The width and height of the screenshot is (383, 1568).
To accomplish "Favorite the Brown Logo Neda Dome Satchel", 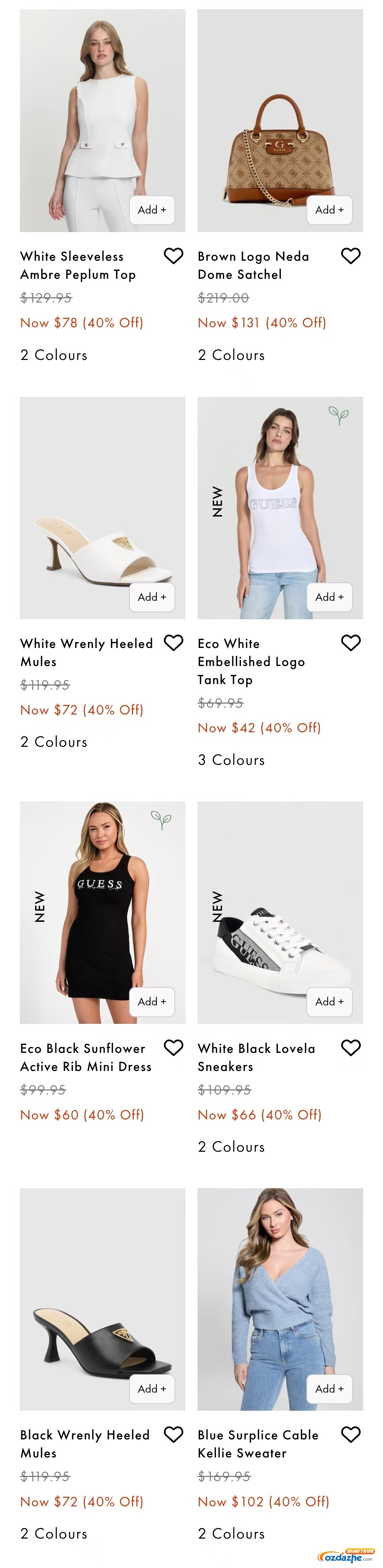I will (351, 256).
